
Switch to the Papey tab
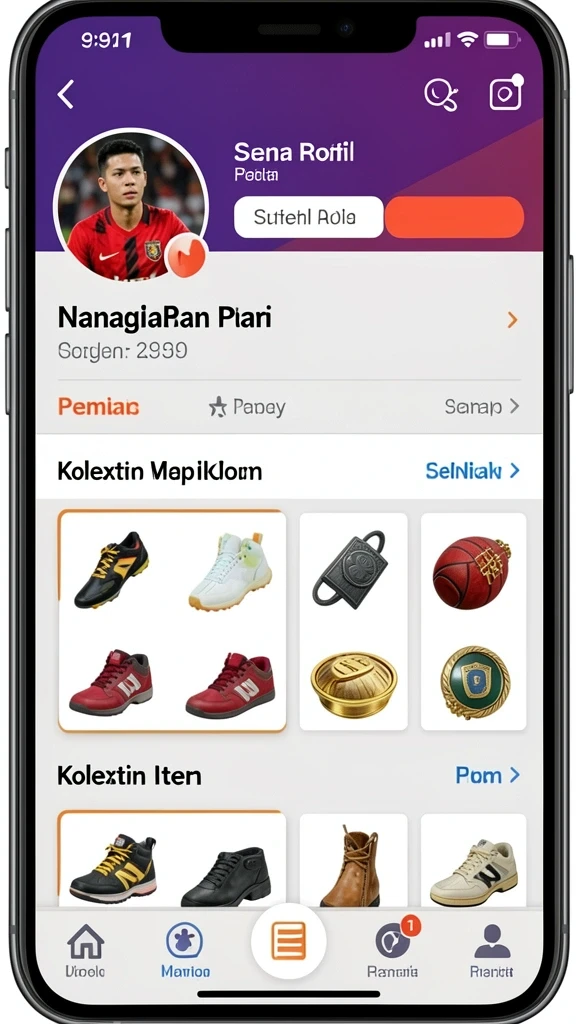pyautogui.click(x=247, y=408)
